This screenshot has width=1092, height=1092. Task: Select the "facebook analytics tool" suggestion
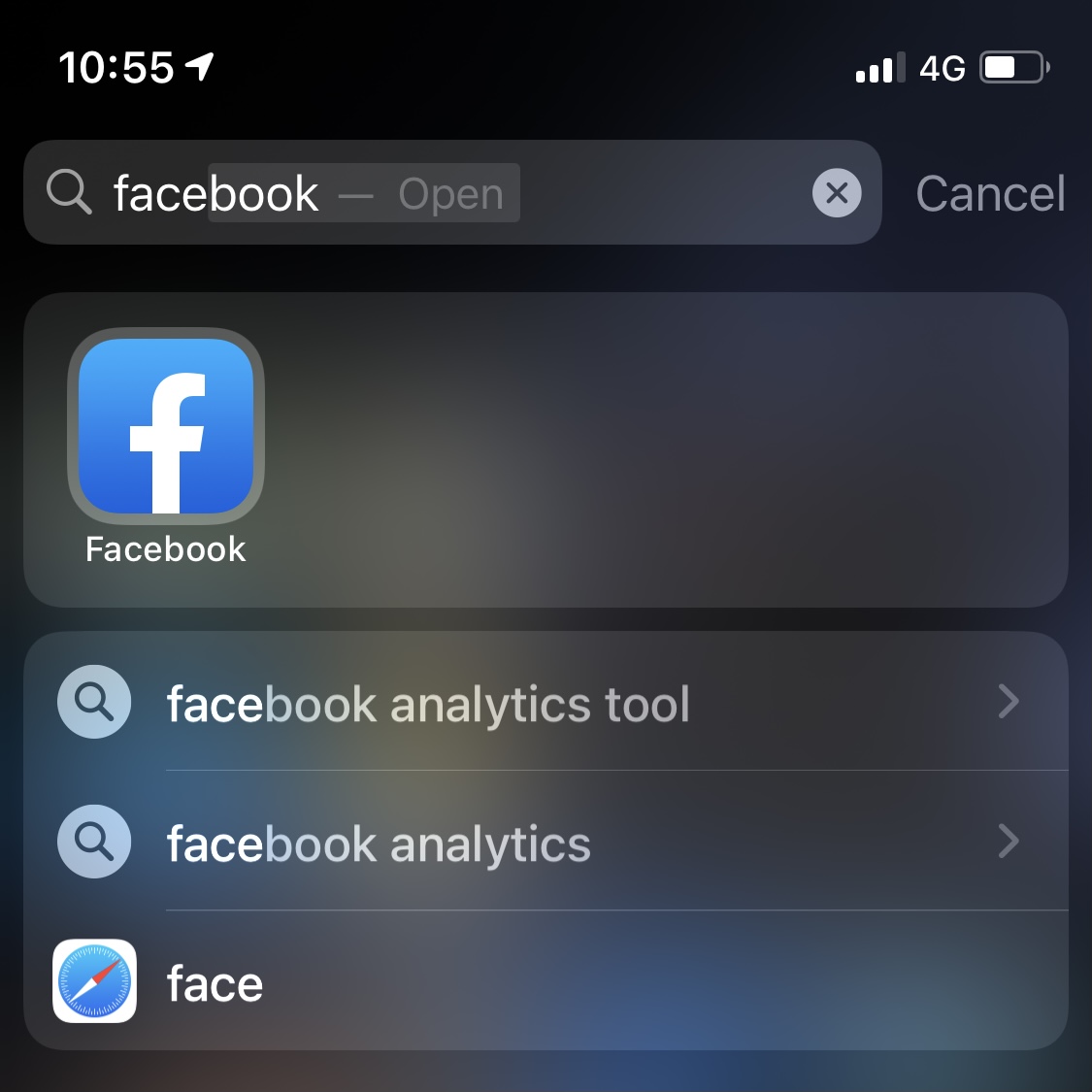pos(544,702)
